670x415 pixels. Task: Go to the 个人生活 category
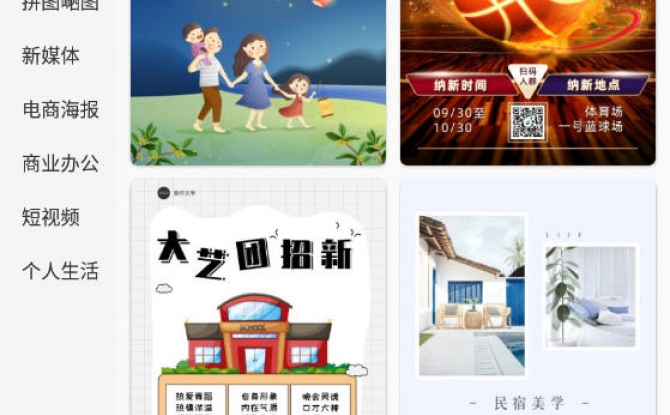(60, 271)
